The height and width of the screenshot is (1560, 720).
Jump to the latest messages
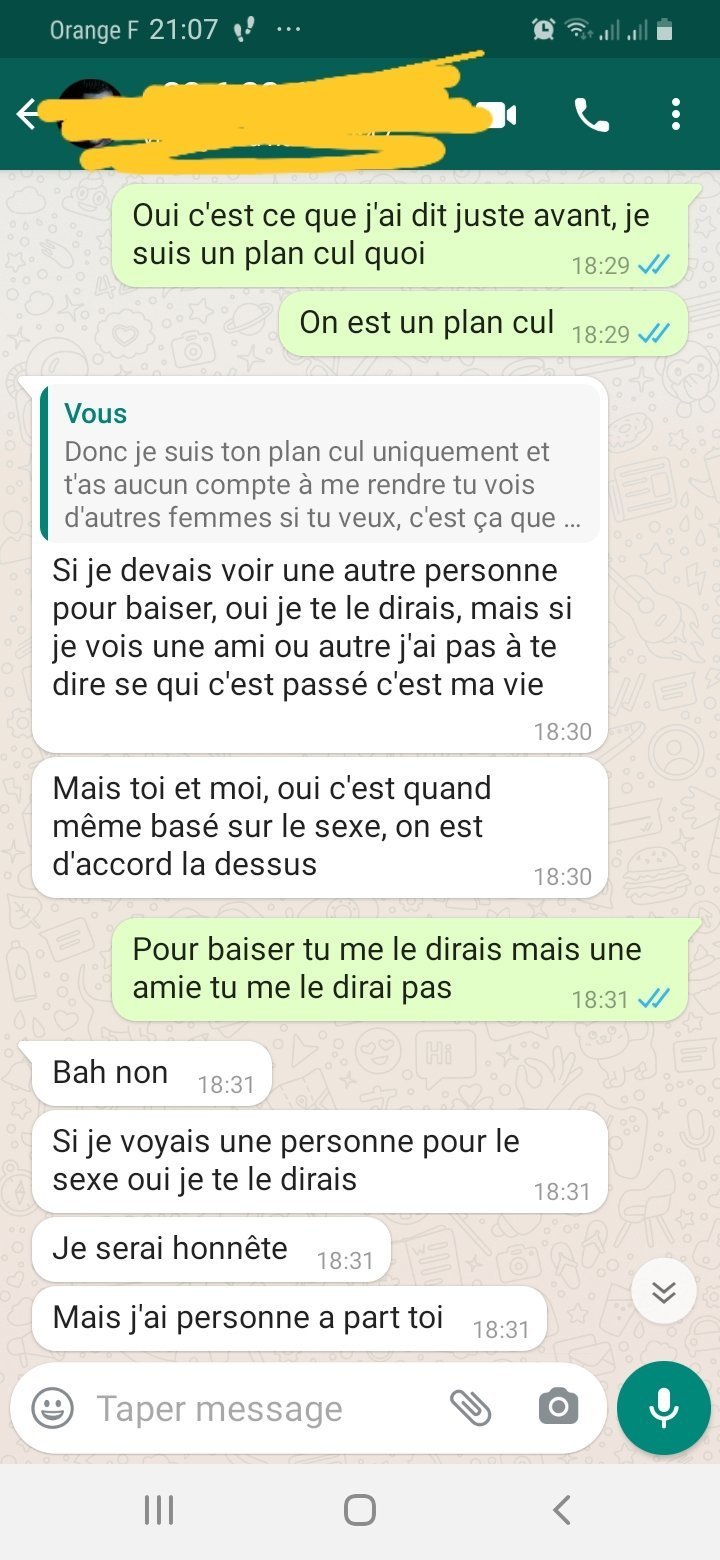coord(664,1291)
